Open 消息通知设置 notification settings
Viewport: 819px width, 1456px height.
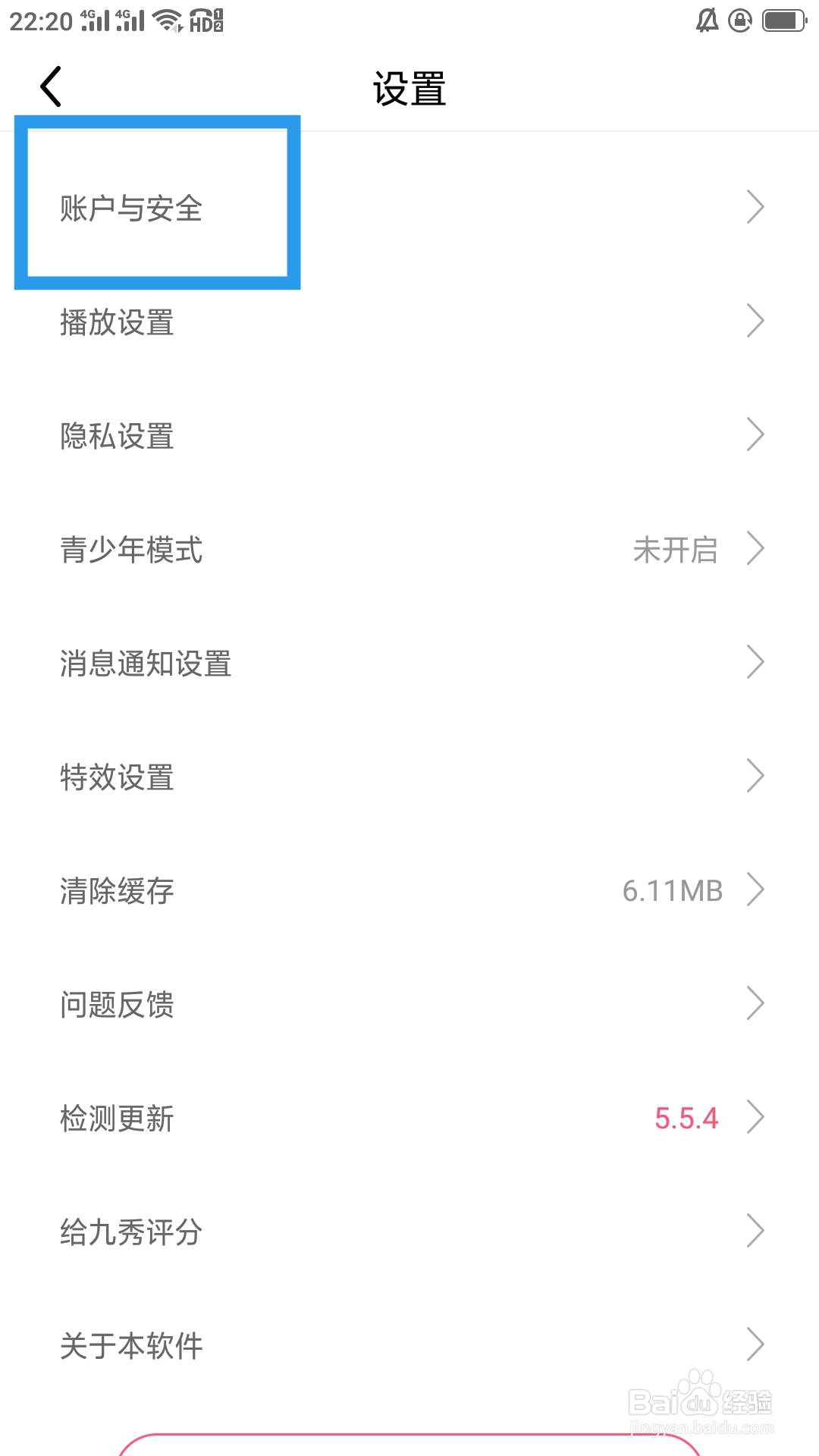[x=146, y=664]
